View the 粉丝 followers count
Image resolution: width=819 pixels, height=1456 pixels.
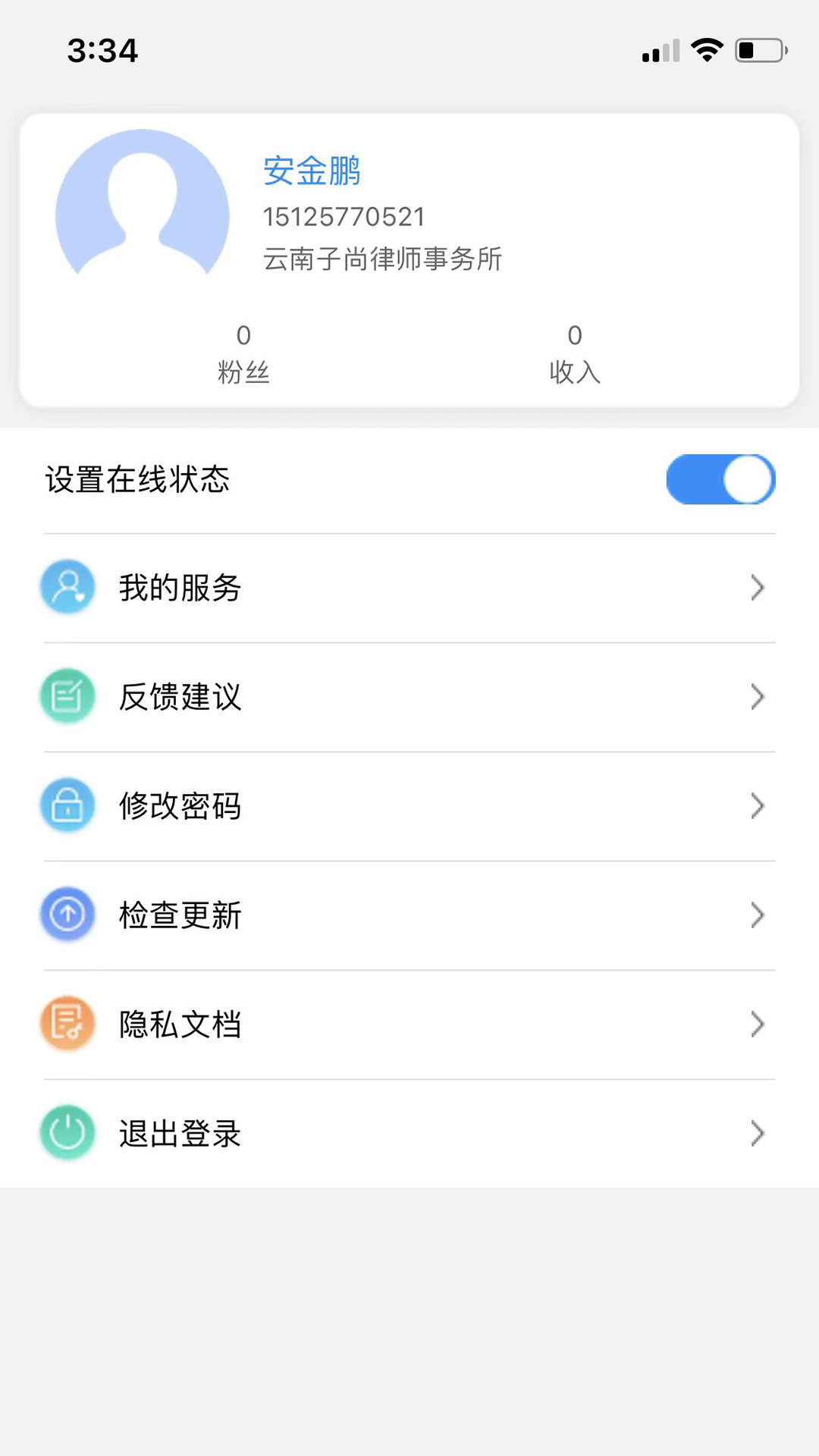pyautogui.click(x=243, y=353)
